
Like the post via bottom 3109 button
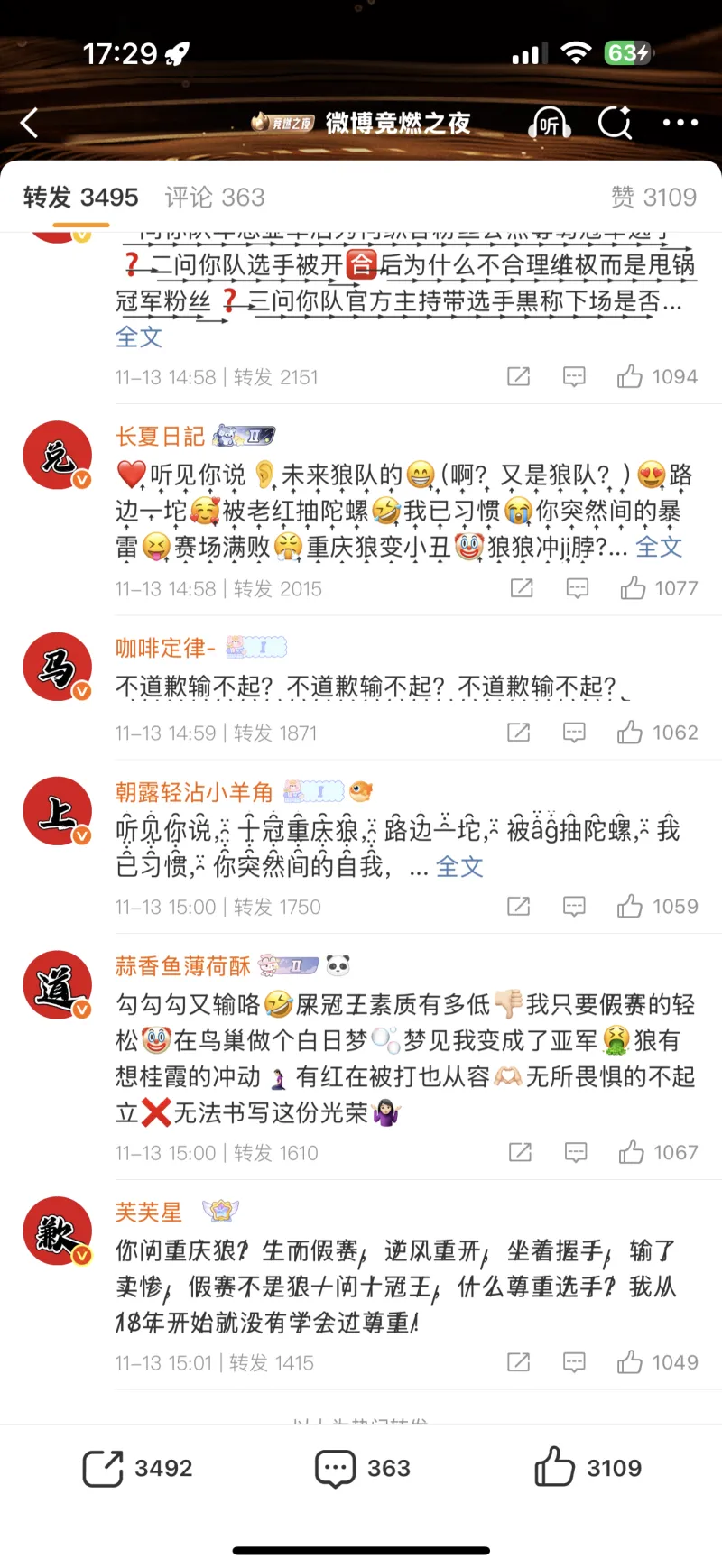[588, 1468]
